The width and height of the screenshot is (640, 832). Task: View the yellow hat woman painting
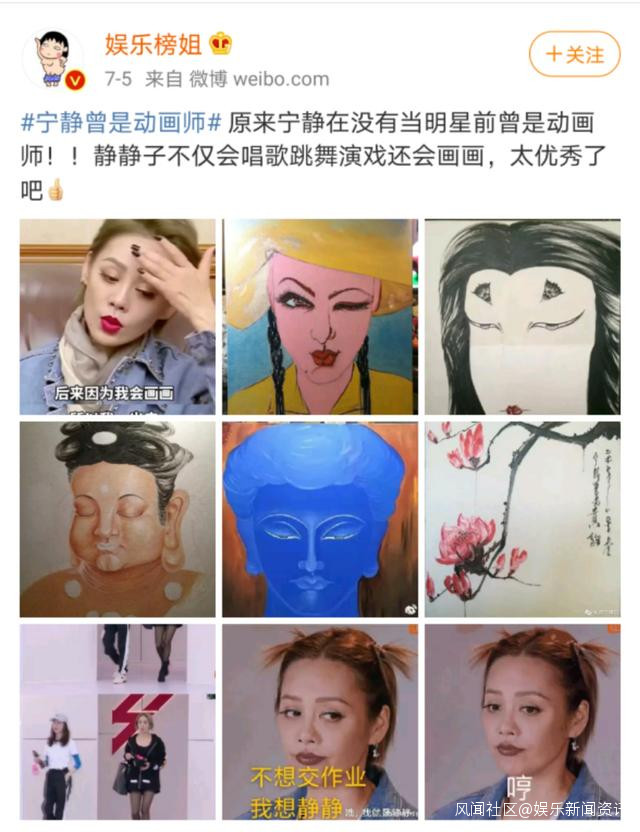coord(320,317)
